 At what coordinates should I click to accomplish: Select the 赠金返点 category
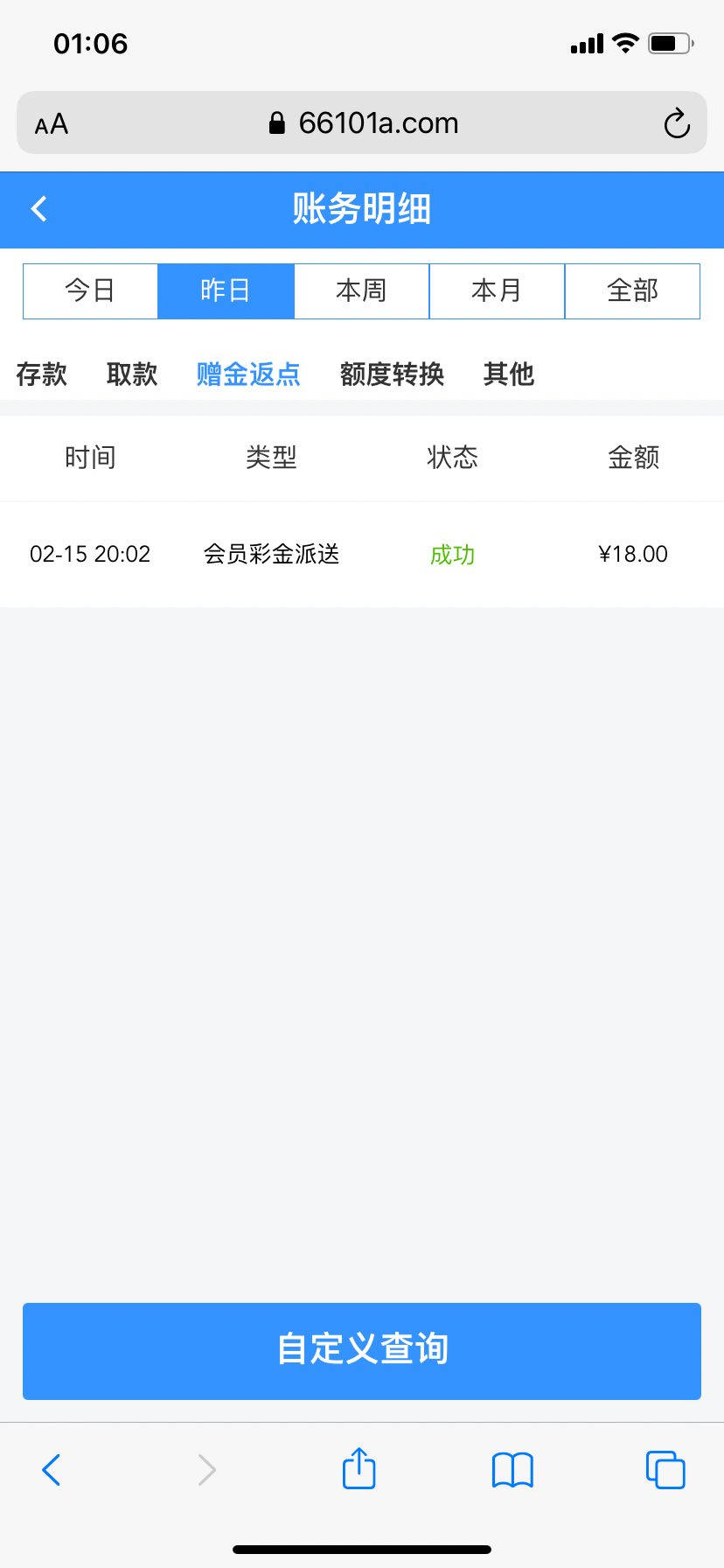pos(248,374)
